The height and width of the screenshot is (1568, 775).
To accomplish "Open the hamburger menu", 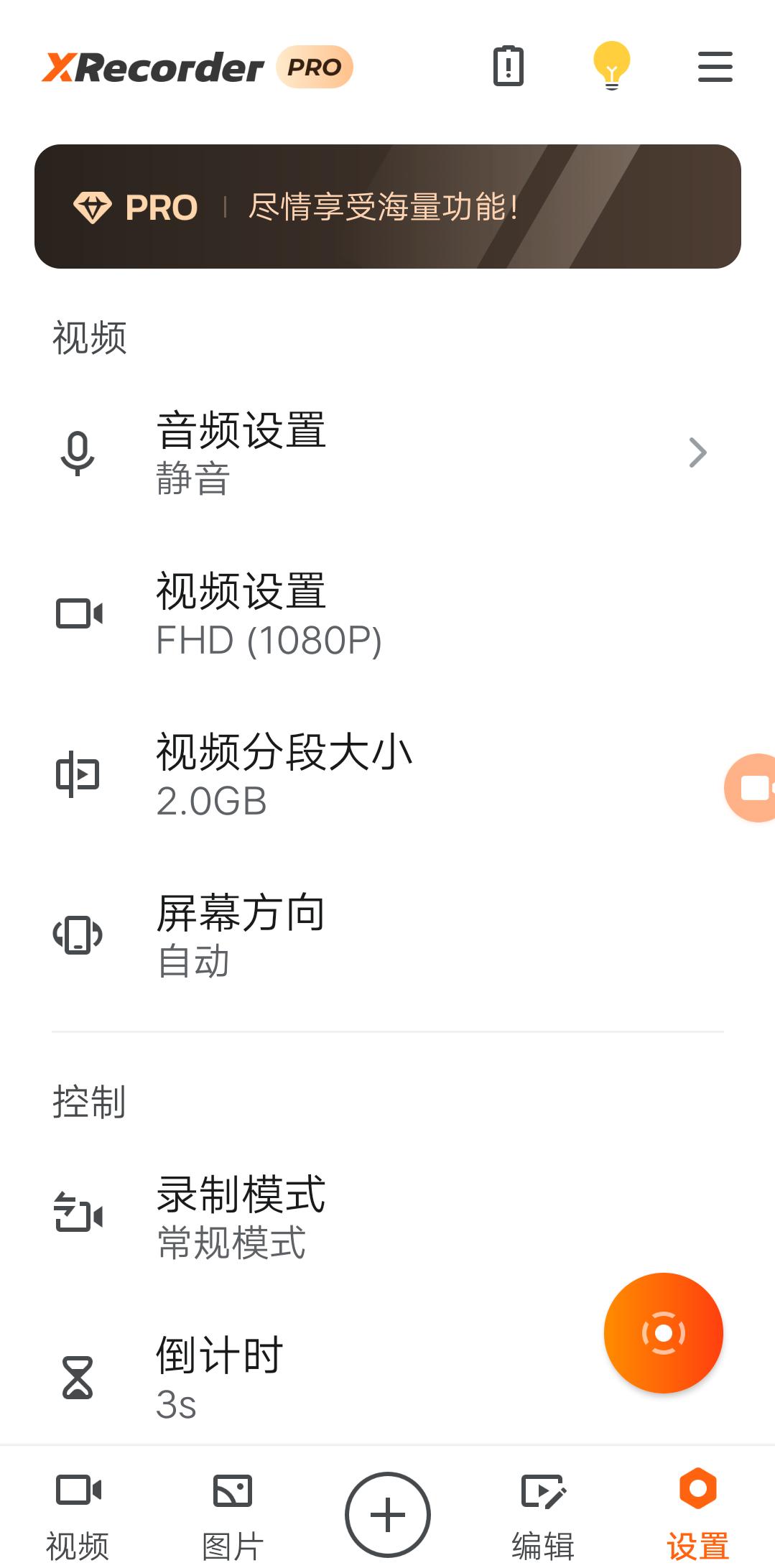I will (715, 67).
